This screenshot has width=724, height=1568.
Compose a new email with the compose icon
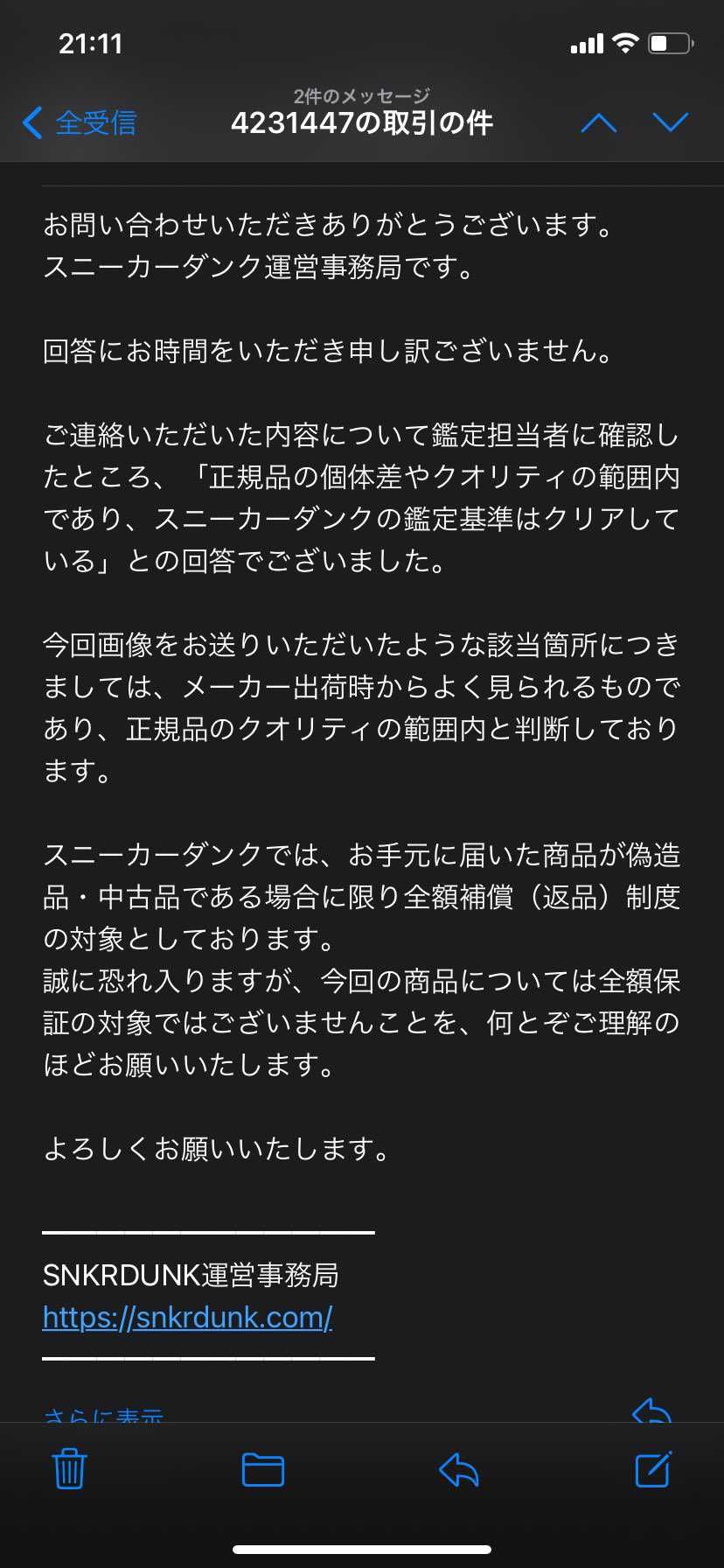(x=652, y=1470)
